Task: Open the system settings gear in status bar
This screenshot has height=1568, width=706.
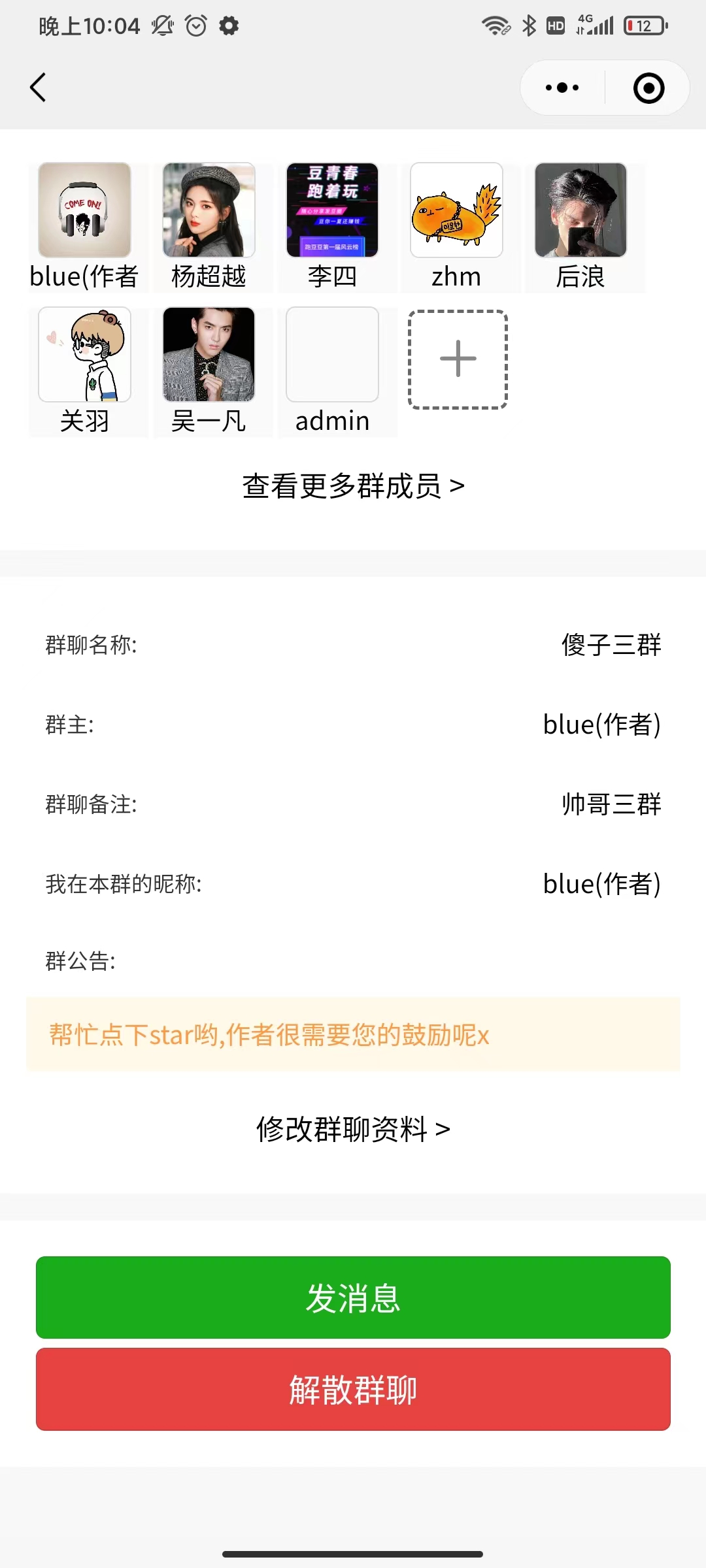Action: pyautogui.click(x=228, y=25)
